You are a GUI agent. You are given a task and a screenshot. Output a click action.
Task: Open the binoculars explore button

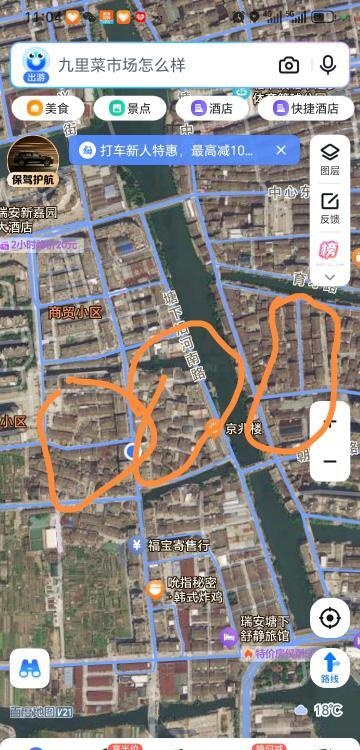click(x=30, y=668)
